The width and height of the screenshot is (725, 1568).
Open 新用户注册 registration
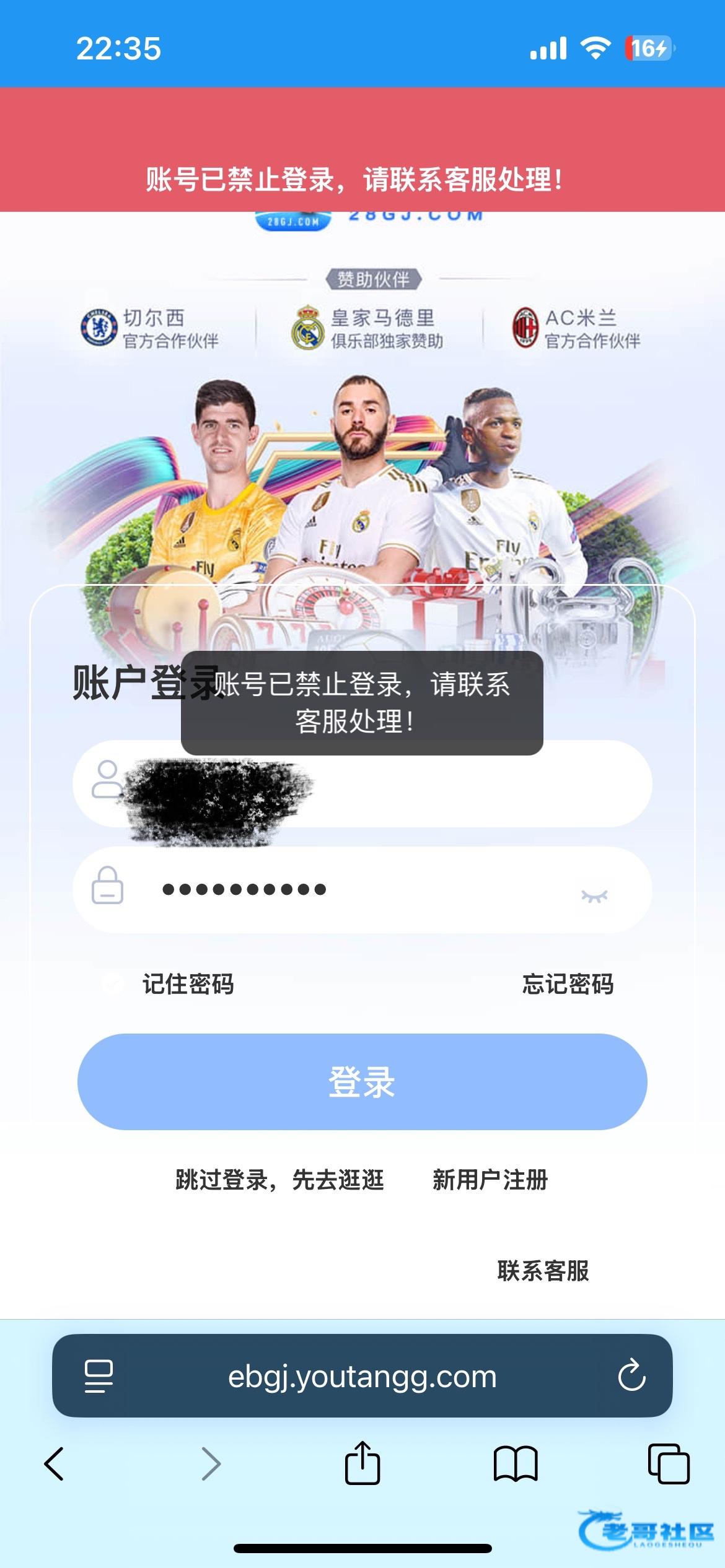coord(490,1180)
